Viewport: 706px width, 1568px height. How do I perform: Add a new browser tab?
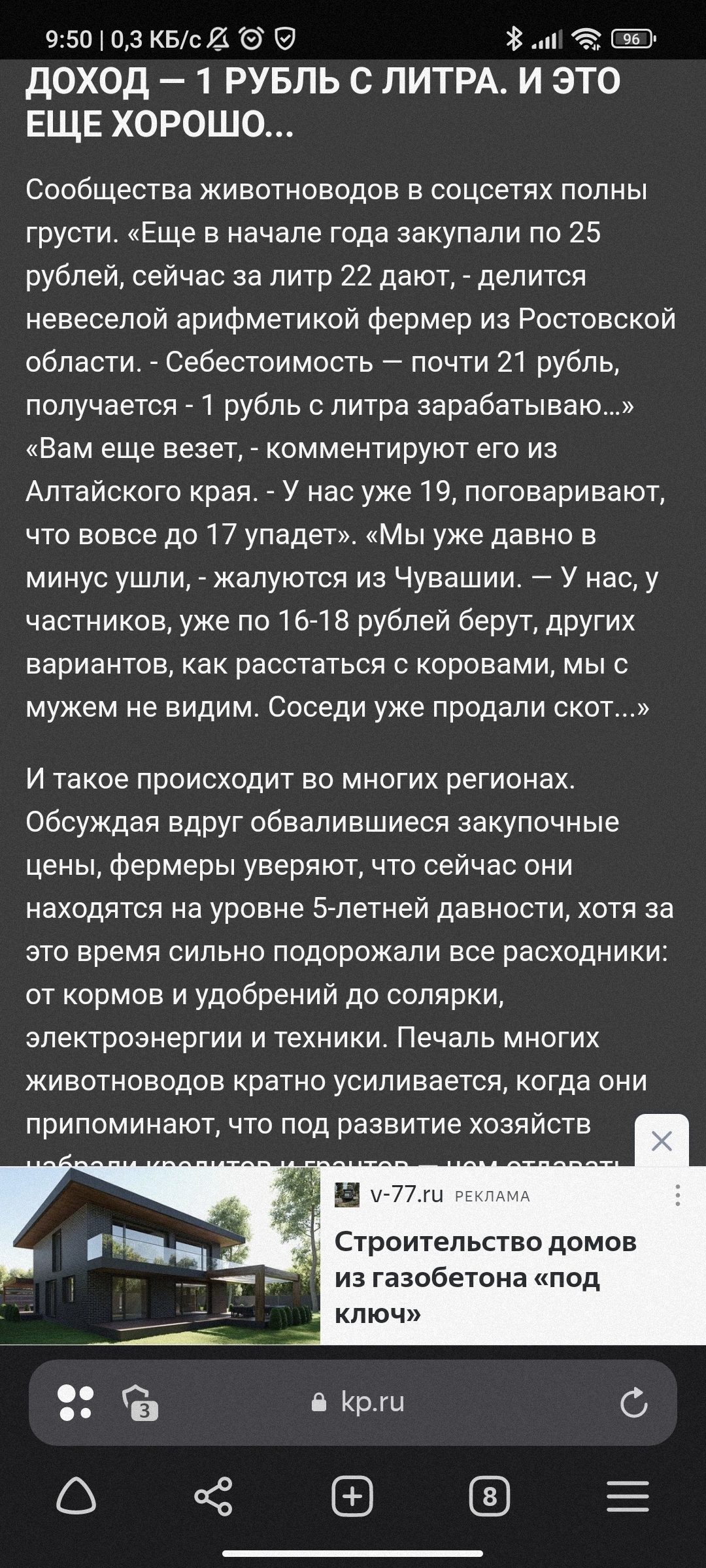click(352, 1495)
